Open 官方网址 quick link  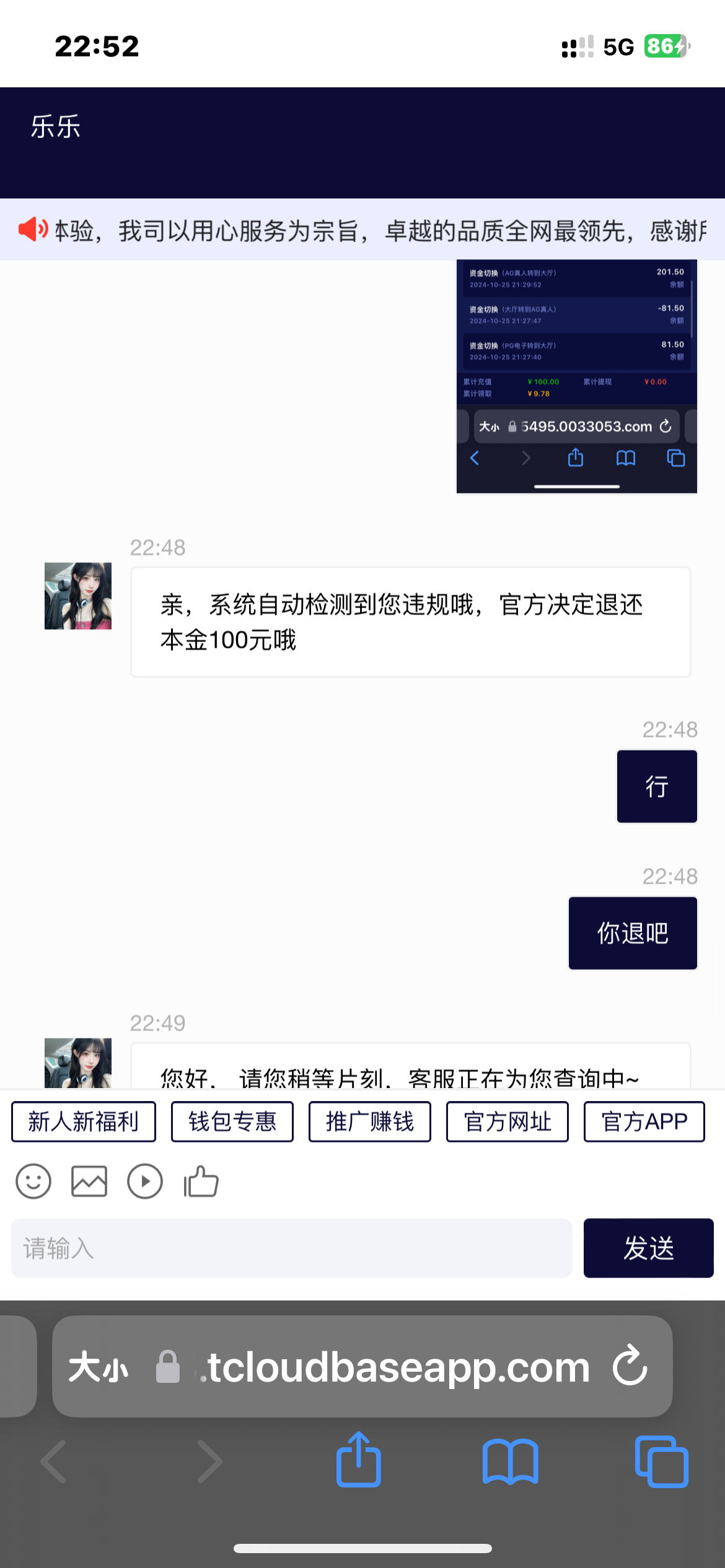[507, 1122]
